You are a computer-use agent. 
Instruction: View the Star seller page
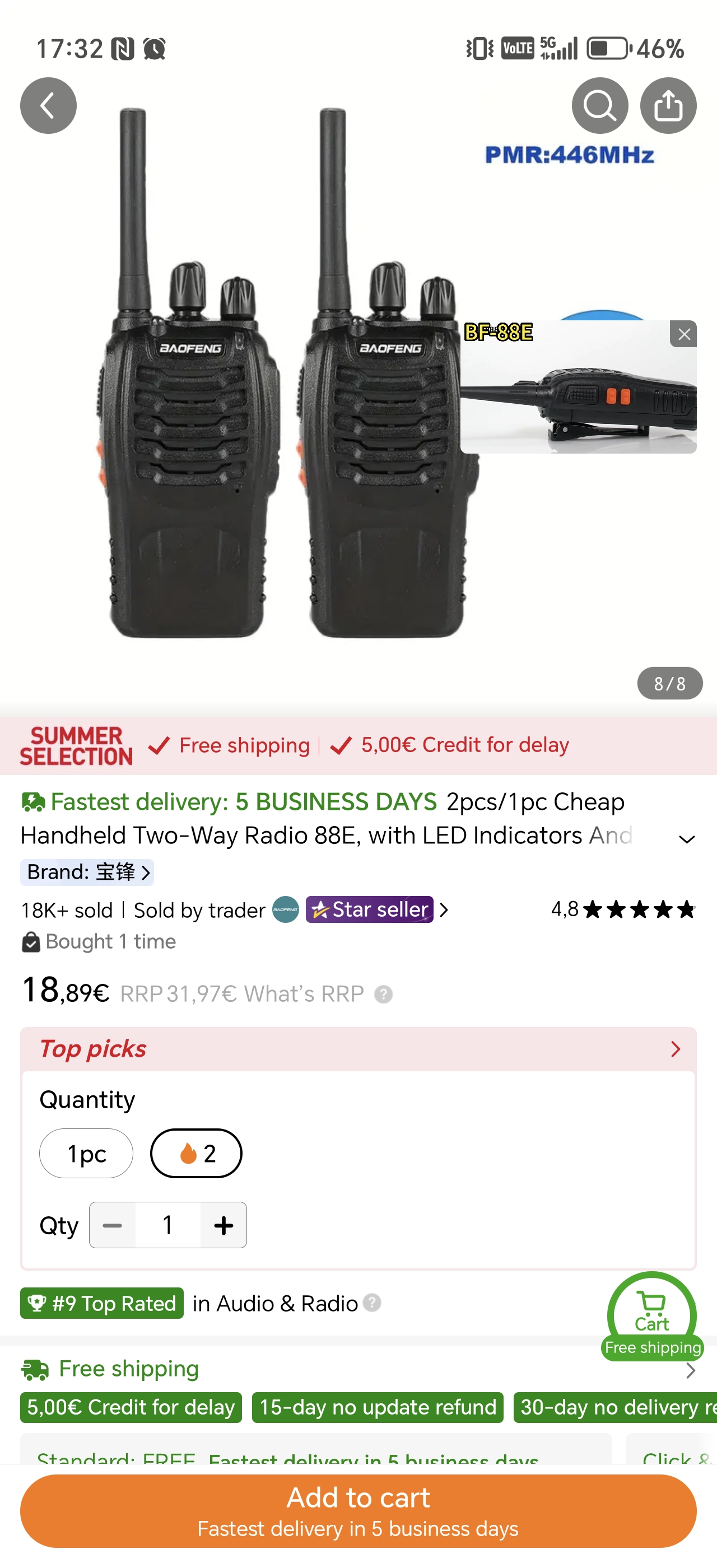[x=377, y=909]
